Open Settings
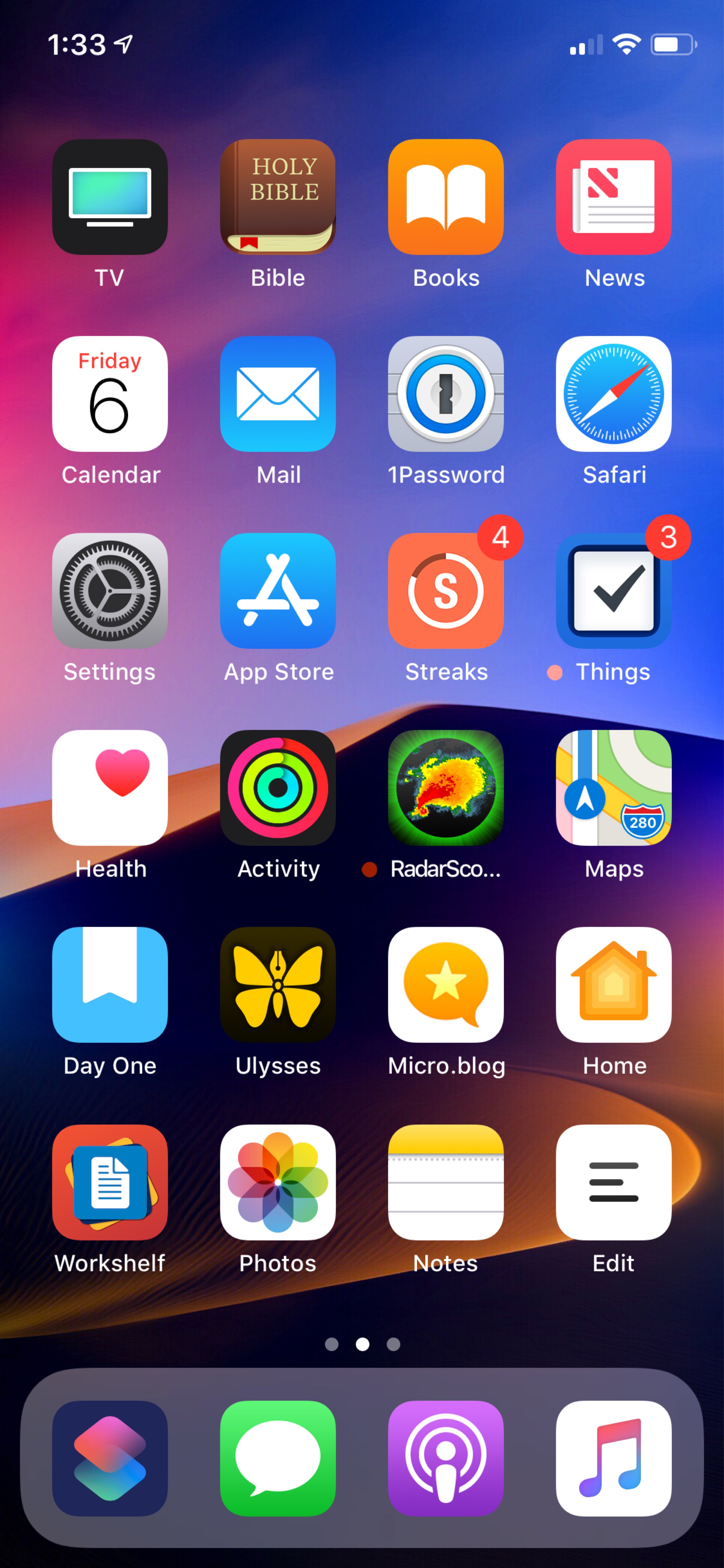Image resolution: width=724 pixels, height=1568 pixels. click(109, 590)
